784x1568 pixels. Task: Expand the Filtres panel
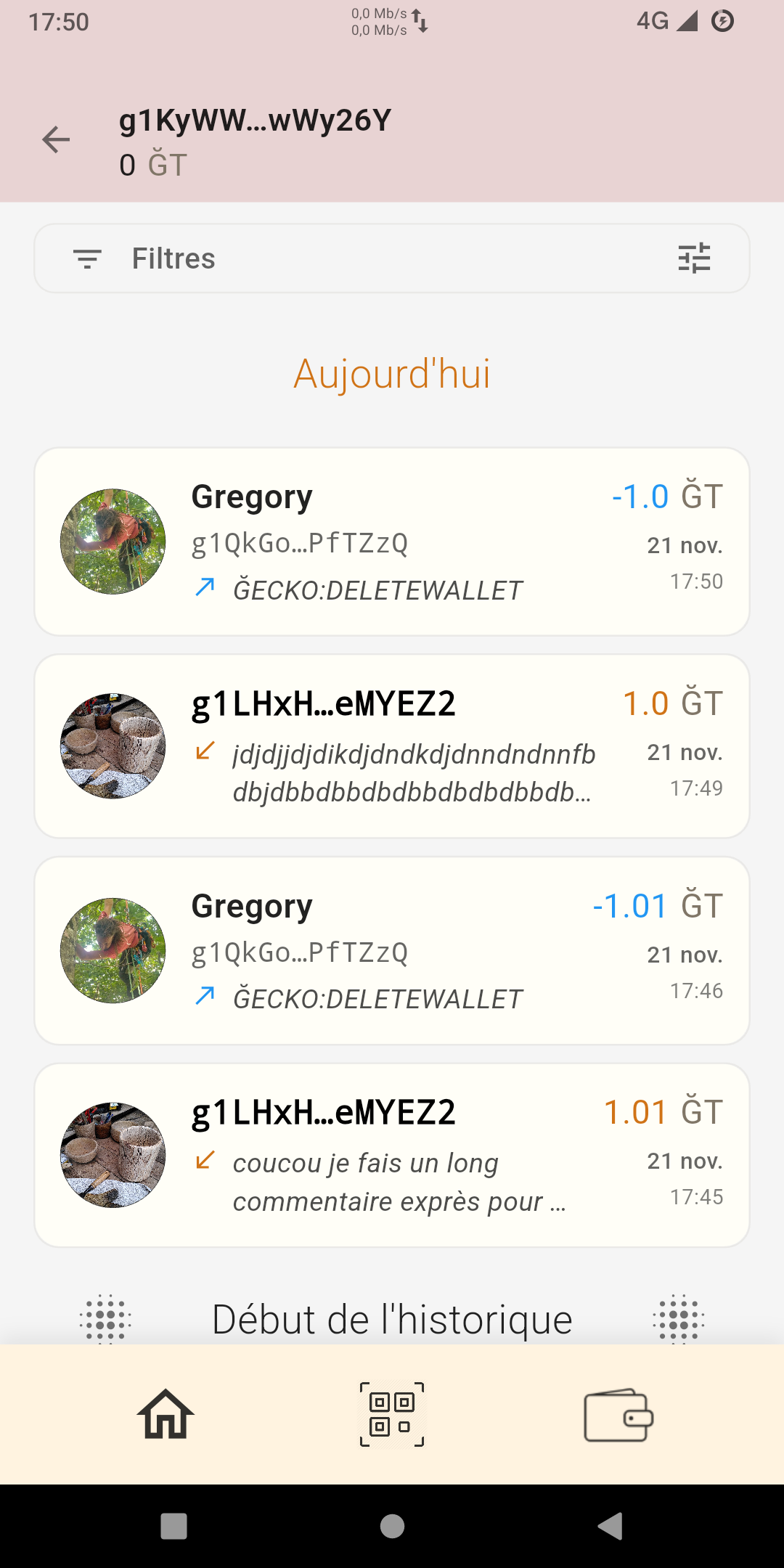pos(392,258)
